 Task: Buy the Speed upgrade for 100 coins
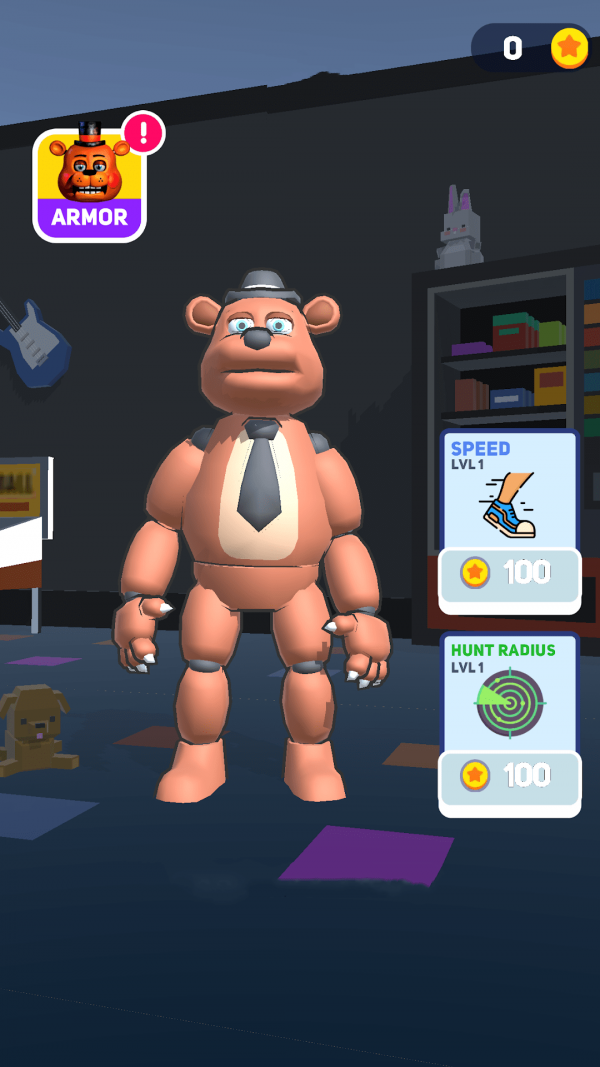coord(509,573)
